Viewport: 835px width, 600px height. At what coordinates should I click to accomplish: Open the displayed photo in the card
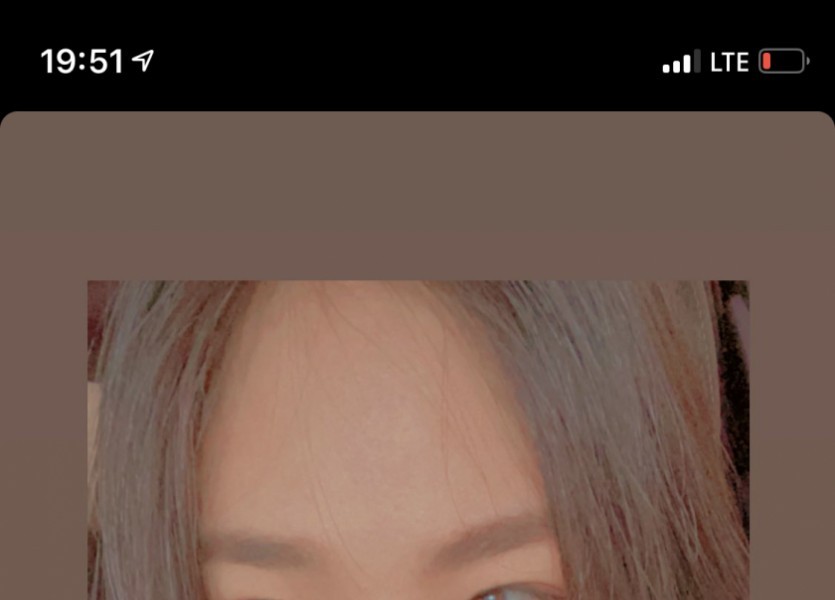tap(418, 440)
